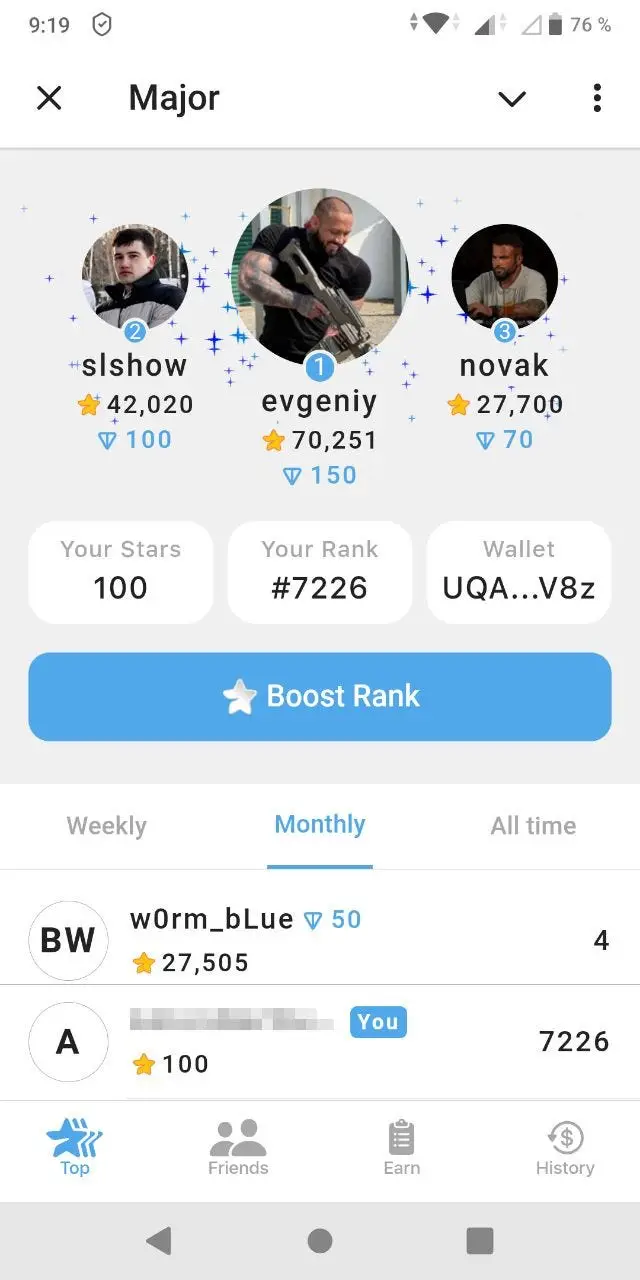View slshow's second-place profile
The image size is (640, 1280).
(134, 277)
